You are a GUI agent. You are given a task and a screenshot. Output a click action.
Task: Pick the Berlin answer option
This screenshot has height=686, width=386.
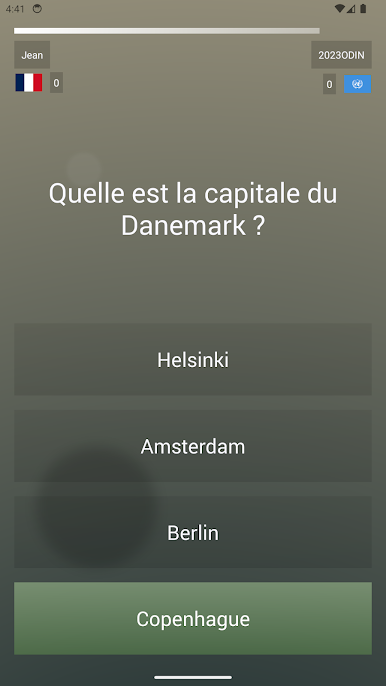click(193, 532)
